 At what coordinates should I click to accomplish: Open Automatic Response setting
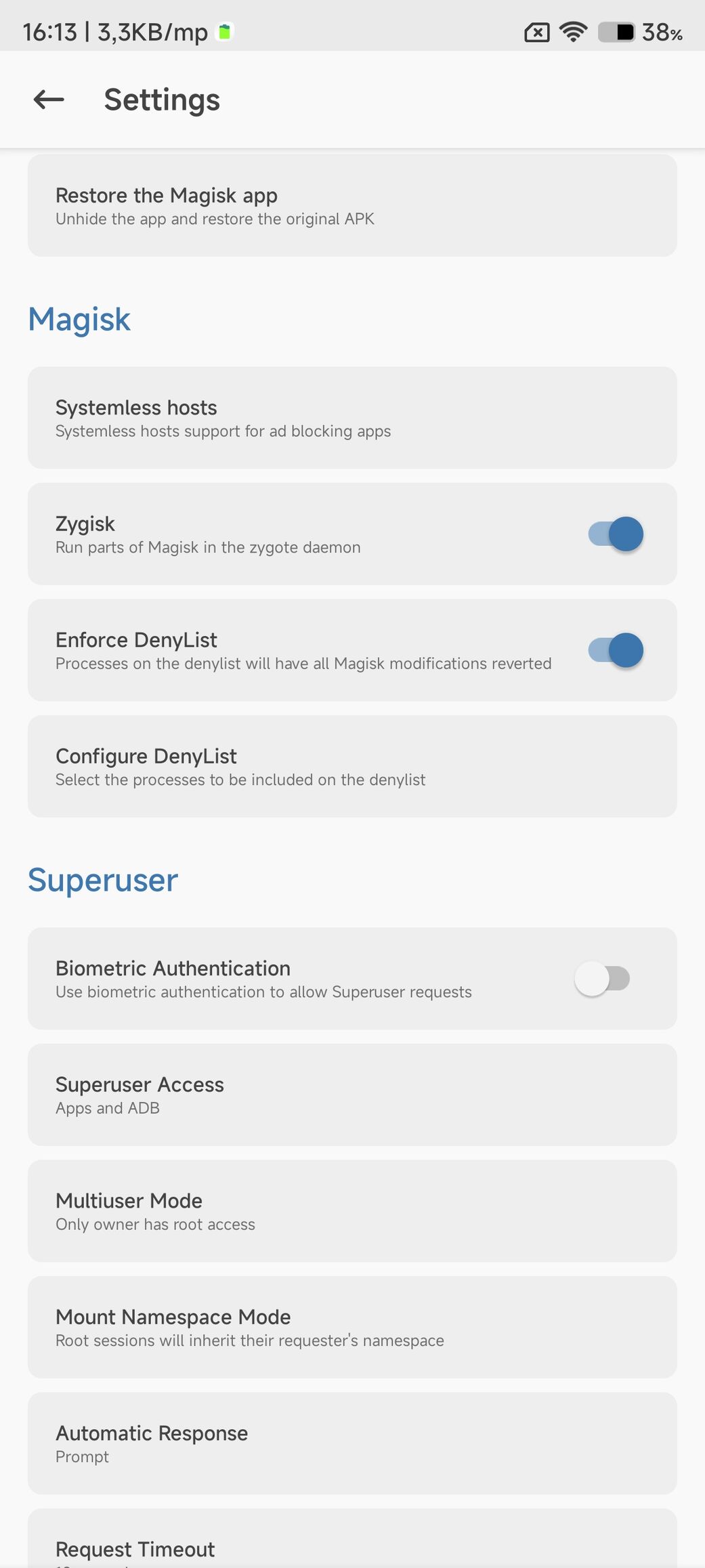pos(352,1444)
